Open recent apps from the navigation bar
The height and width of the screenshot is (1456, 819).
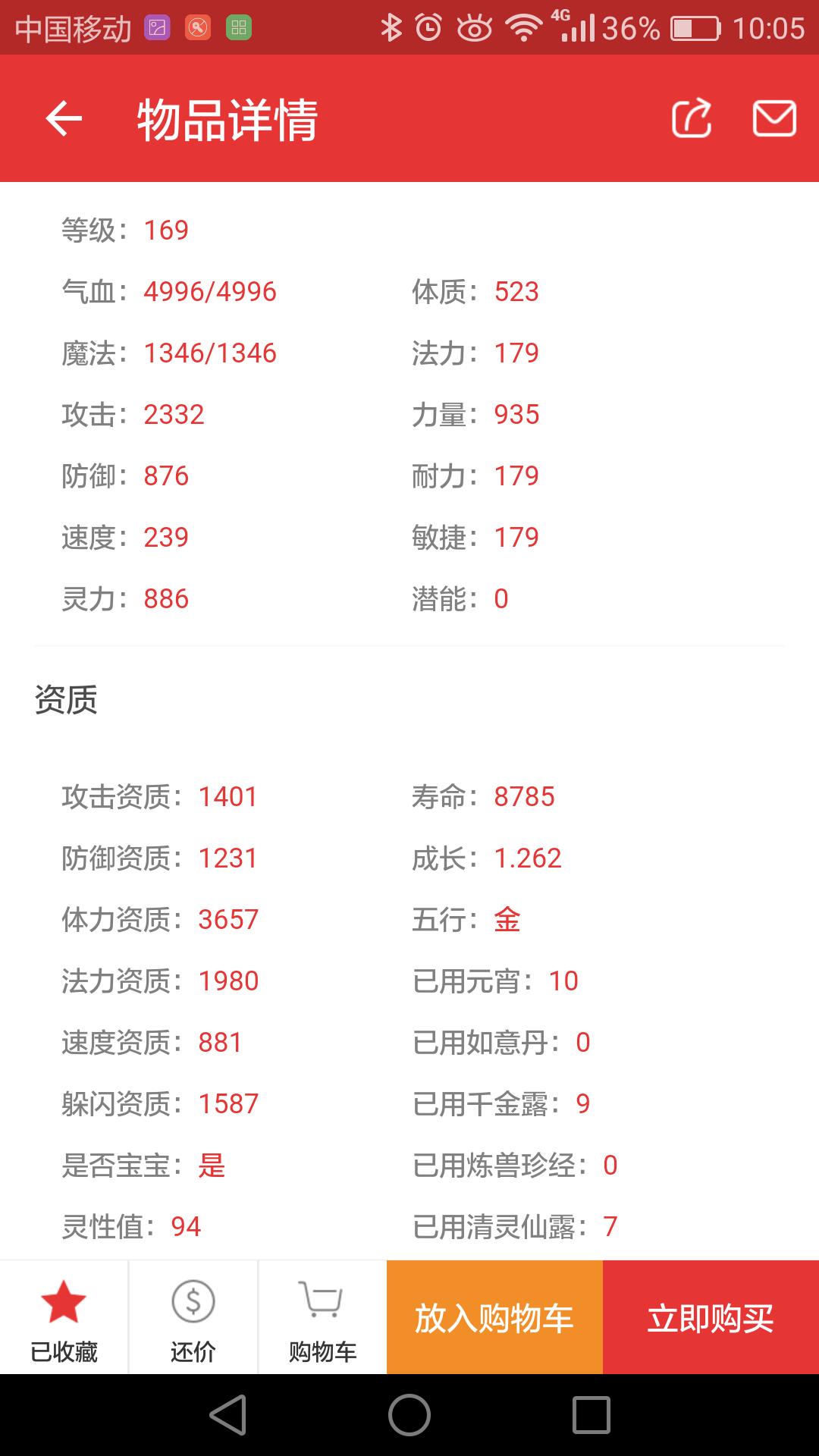click(x=591, y=1415)
